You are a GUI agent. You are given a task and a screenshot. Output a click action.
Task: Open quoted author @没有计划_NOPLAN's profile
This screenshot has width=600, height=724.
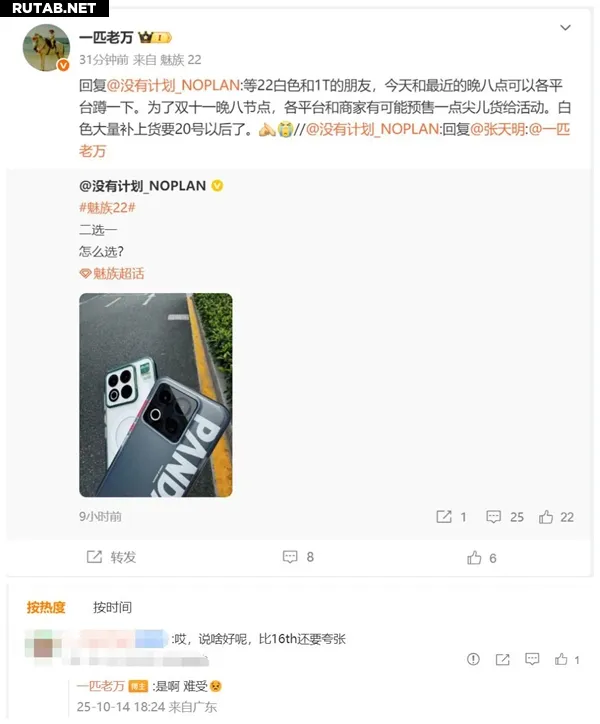click(143, 186)
